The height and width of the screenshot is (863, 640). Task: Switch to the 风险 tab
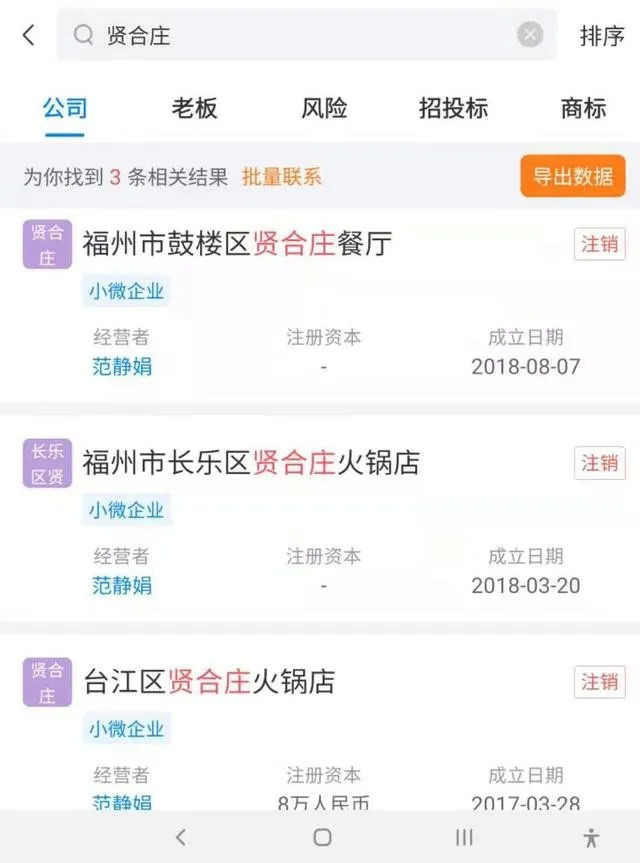point(324,108)
